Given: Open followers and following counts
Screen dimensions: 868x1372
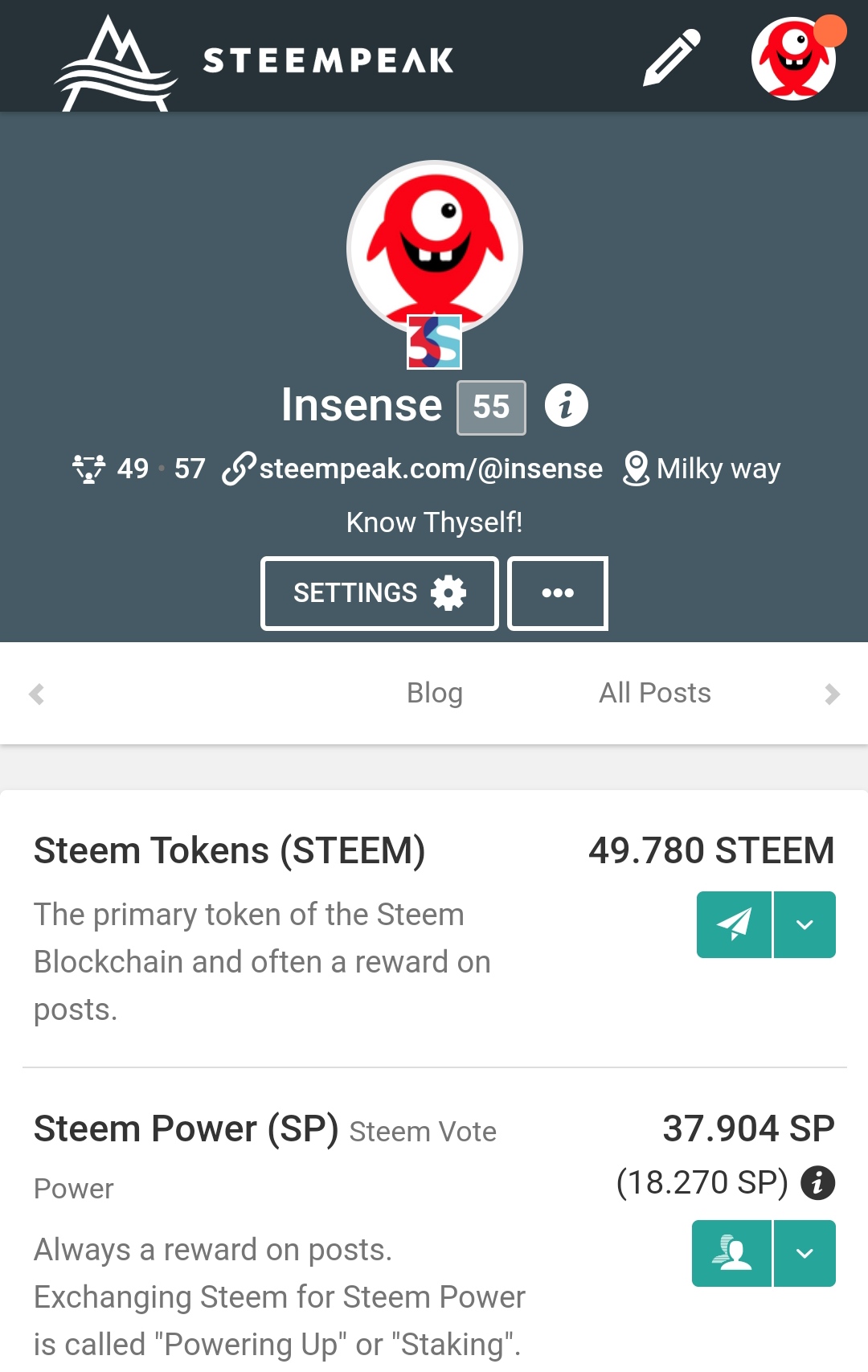Looking at the screenshot, I should click(138, 468).
